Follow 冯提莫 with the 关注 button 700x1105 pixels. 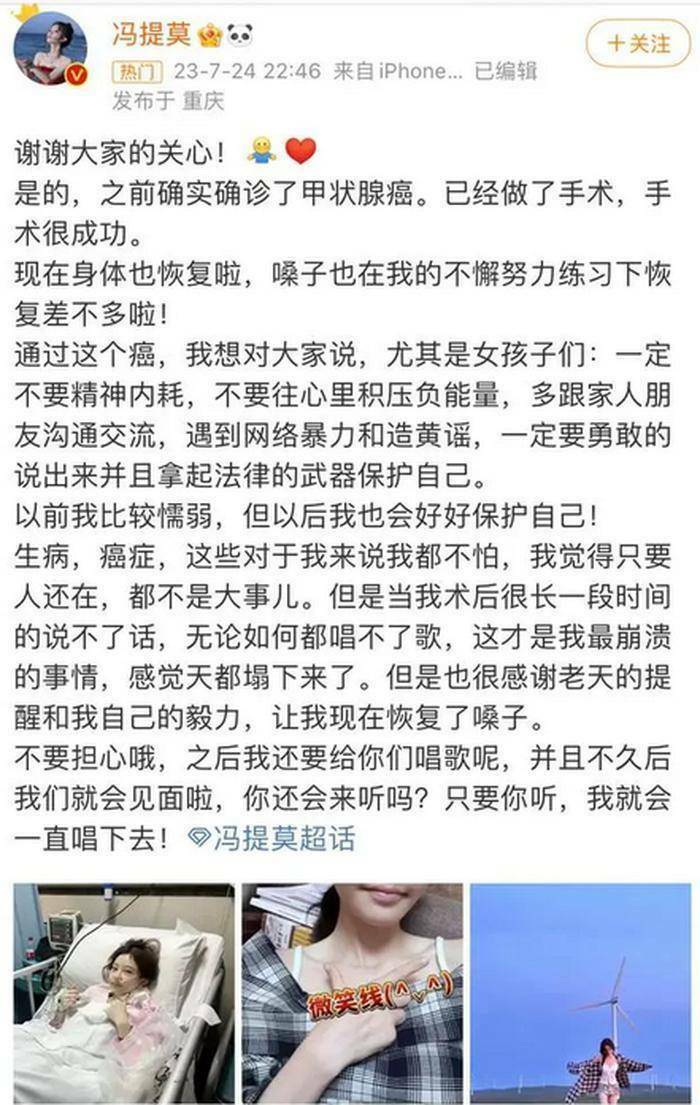point(638,43)
